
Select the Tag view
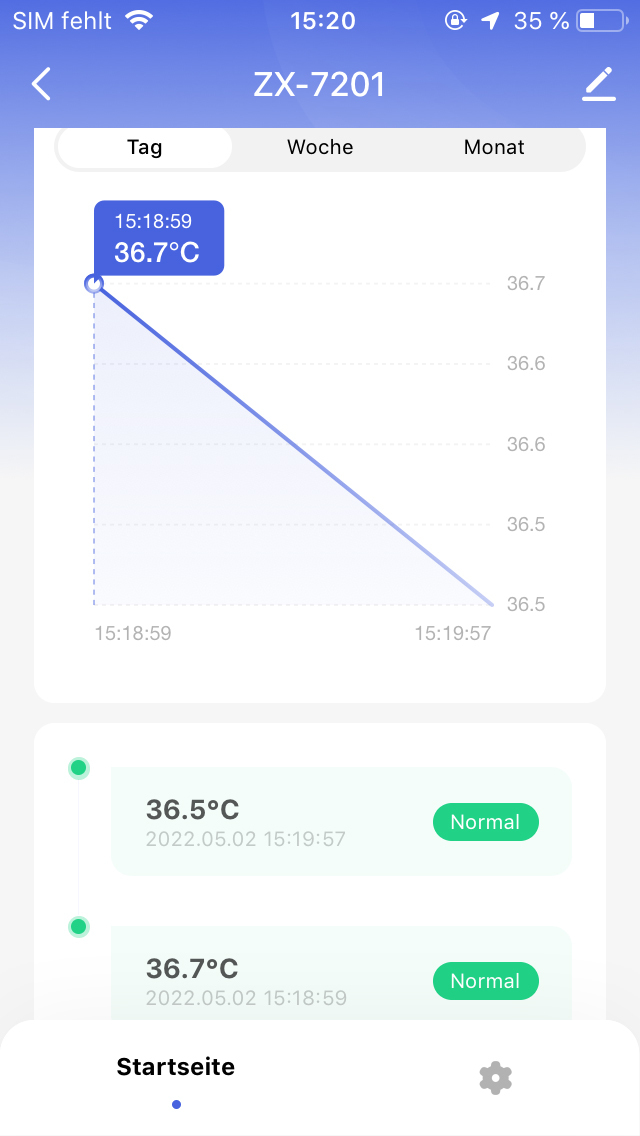pyautogui.click(x=145, y=147)
